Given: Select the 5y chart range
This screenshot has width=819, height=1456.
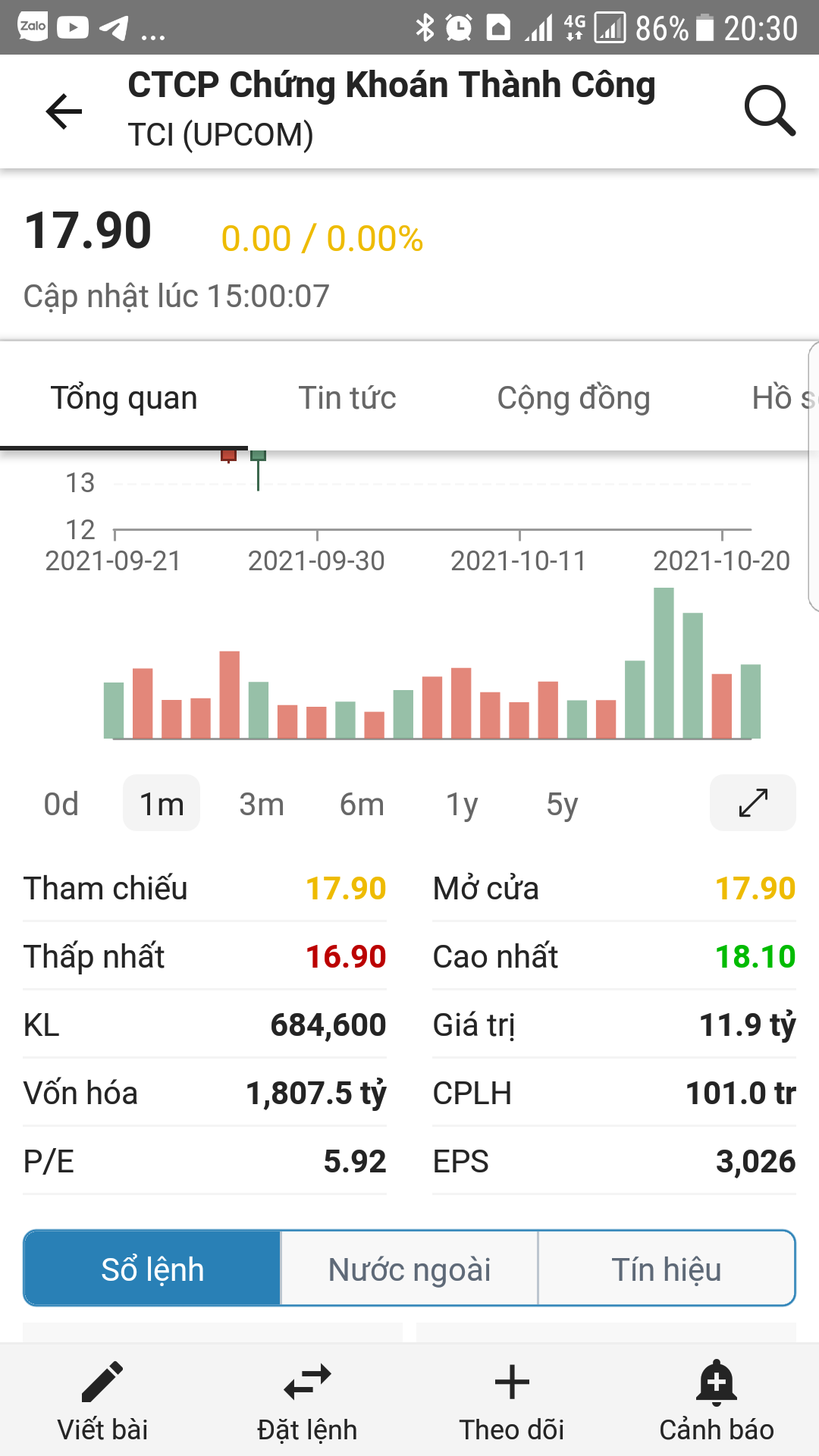Looking at the screenshot, I should pos(562,804).
